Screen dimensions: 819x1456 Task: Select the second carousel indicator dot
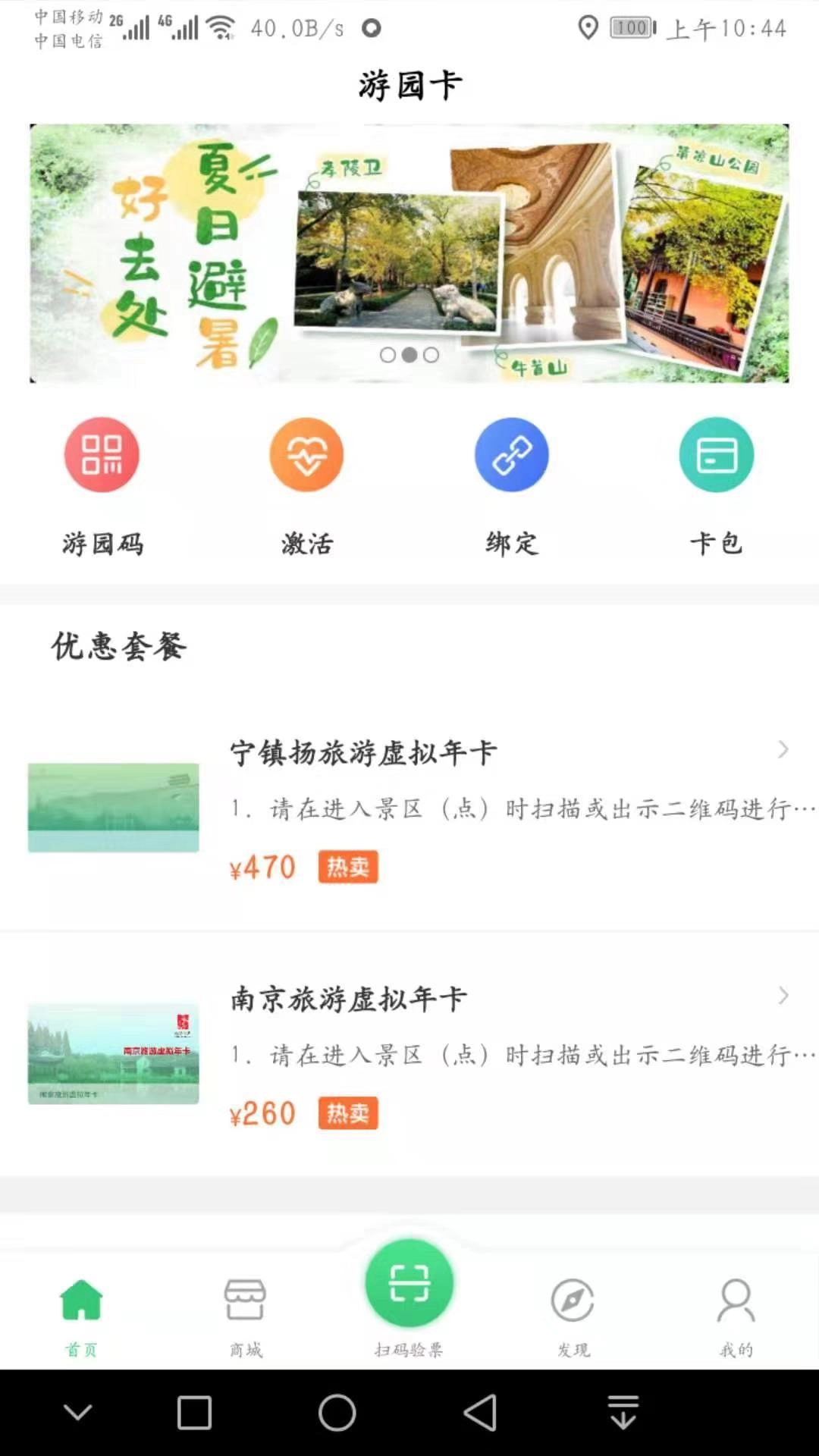[x=409, y=354]
